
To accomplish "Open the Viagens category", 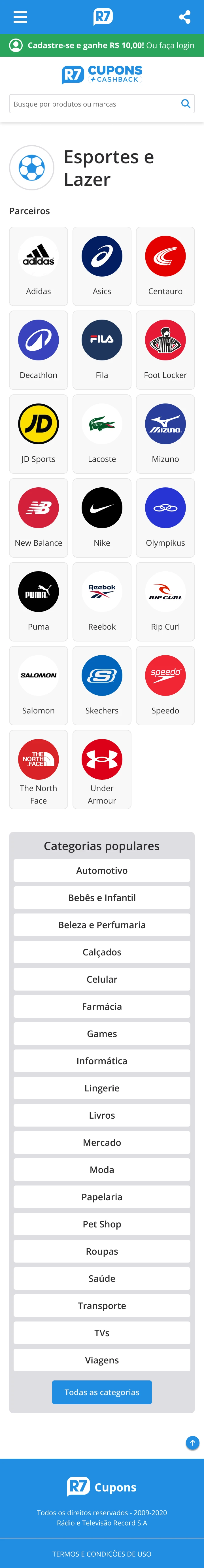I will pyautogui.click(x=102, y=1360).
